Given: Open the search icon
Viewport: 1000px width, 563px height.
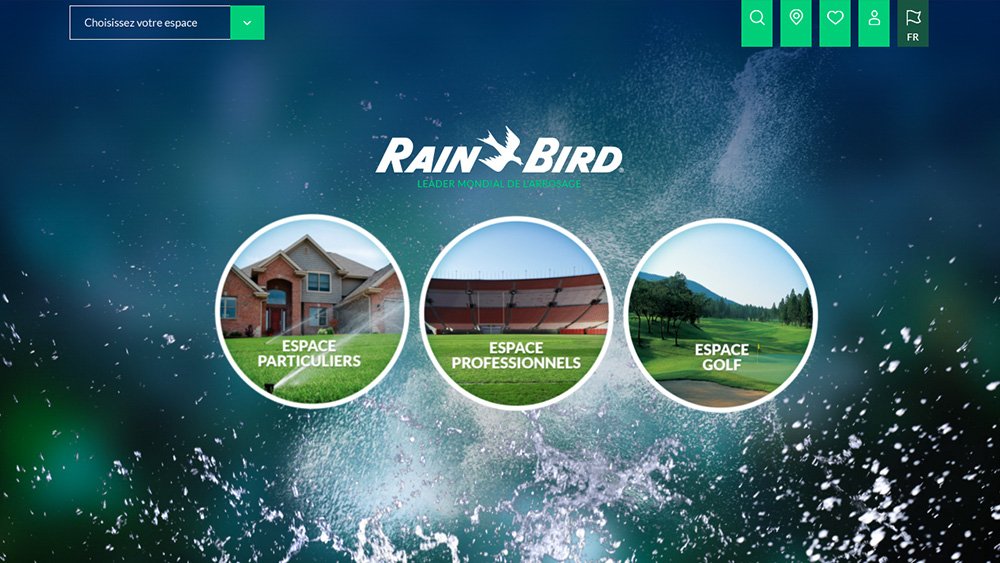Looking at the screenshot, I should [x=757, y=23].
